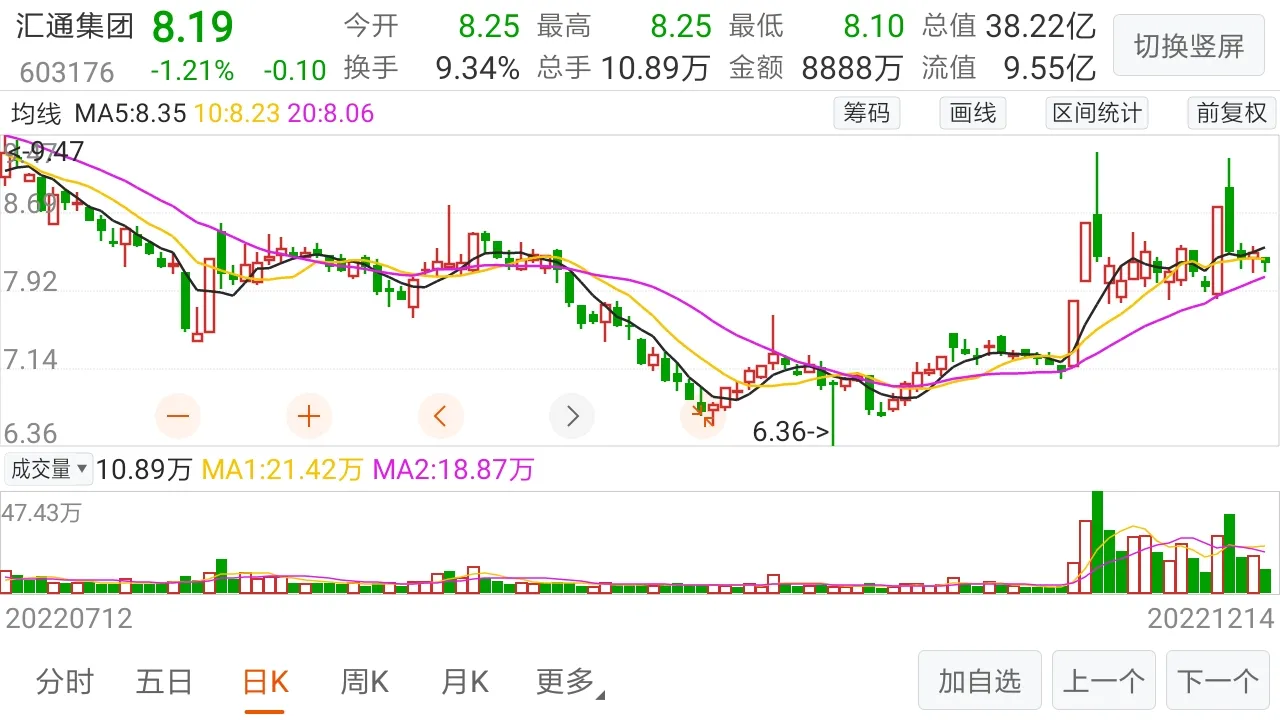Open the 筹码 chip distribution
Viewport: 1280px width, 720px height.
(x=867, y=113)
